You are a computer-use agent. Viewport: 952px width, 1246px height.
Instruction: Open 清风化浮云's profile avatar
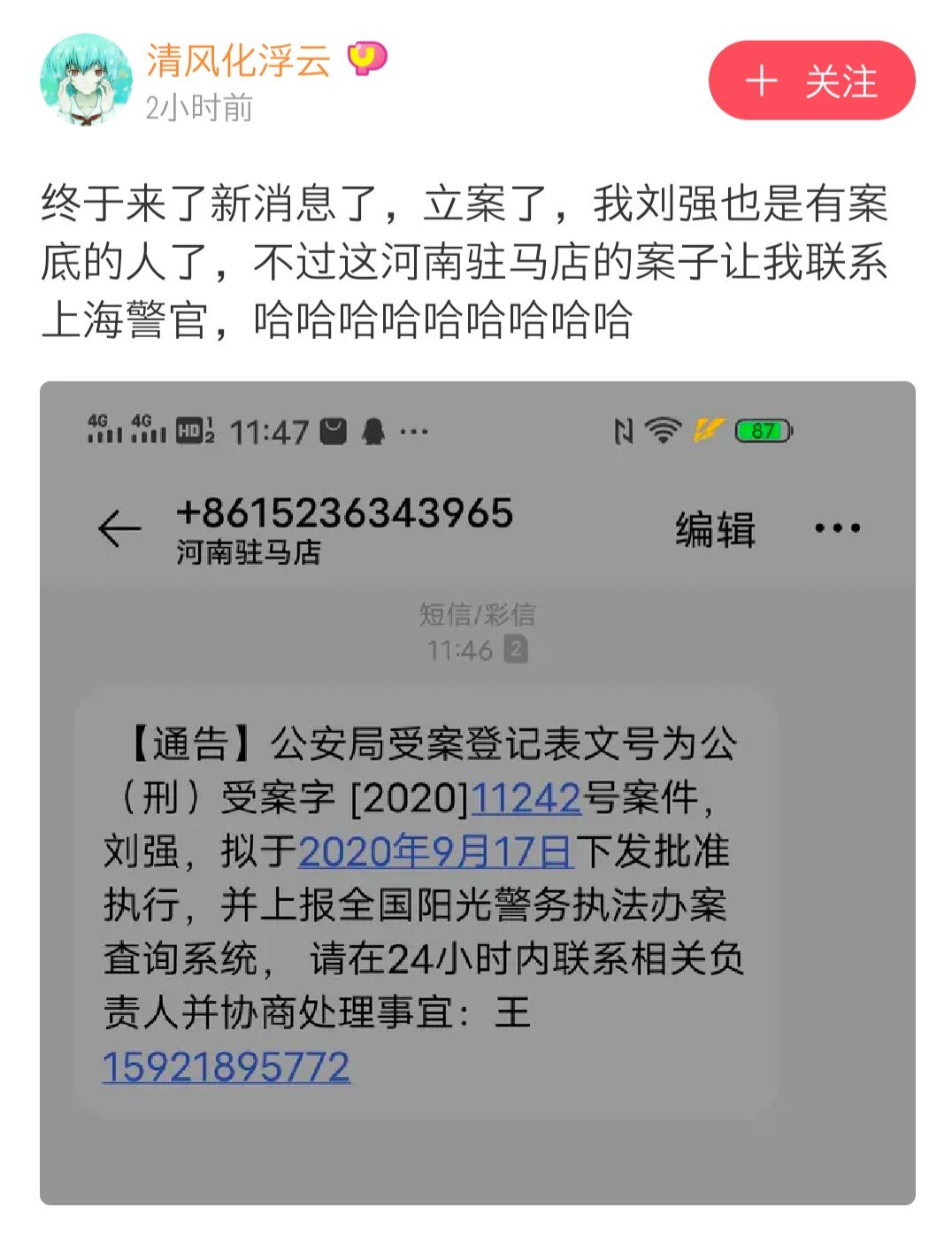pos(85,81)
